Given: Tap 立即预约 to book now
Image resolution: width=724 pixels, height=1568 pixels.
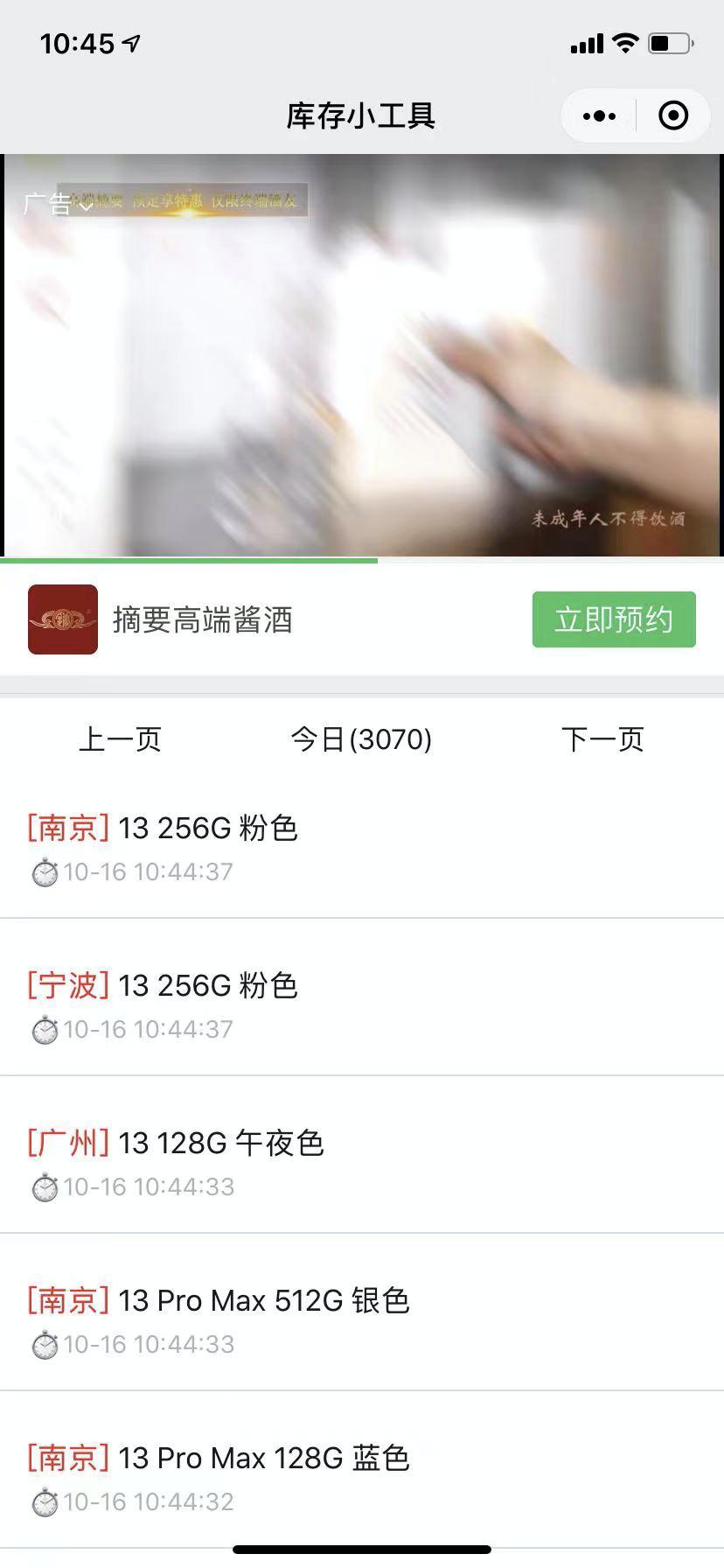Looking at the screenshot, I should coord(613,619).
